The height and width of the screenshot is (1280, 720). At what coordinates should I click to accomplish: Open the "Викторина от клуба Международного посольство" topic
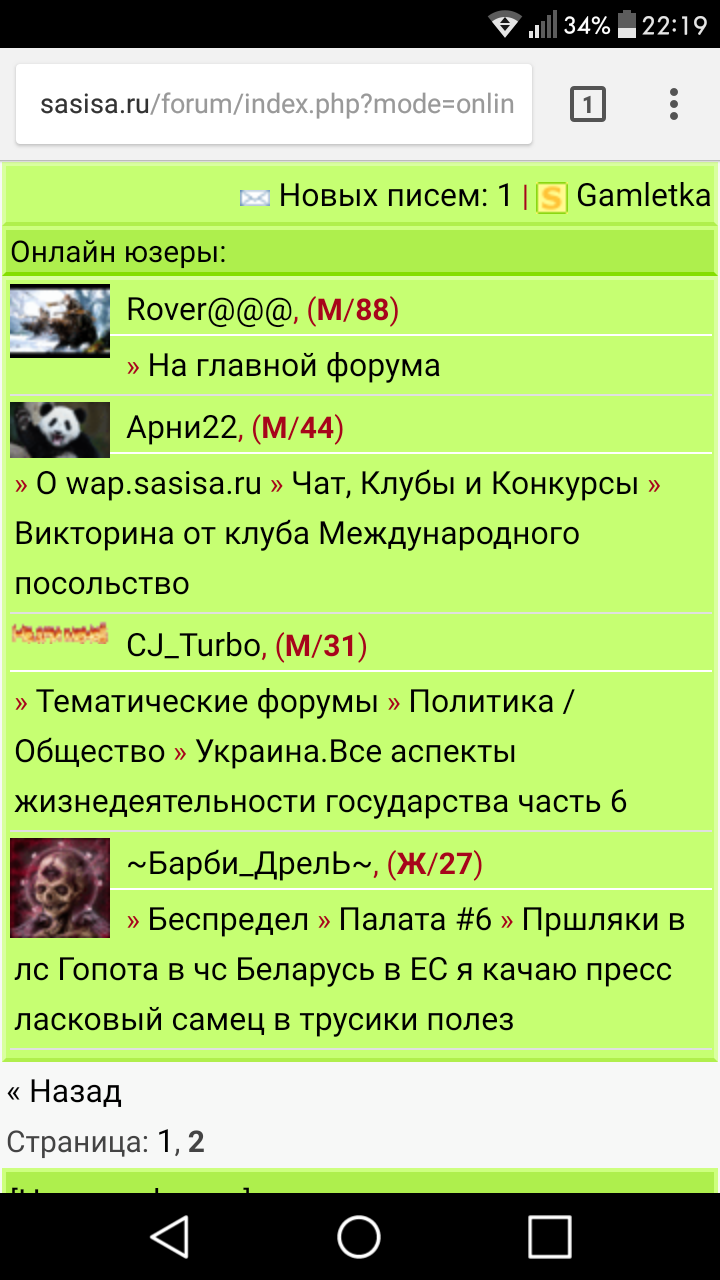[297, 533]
